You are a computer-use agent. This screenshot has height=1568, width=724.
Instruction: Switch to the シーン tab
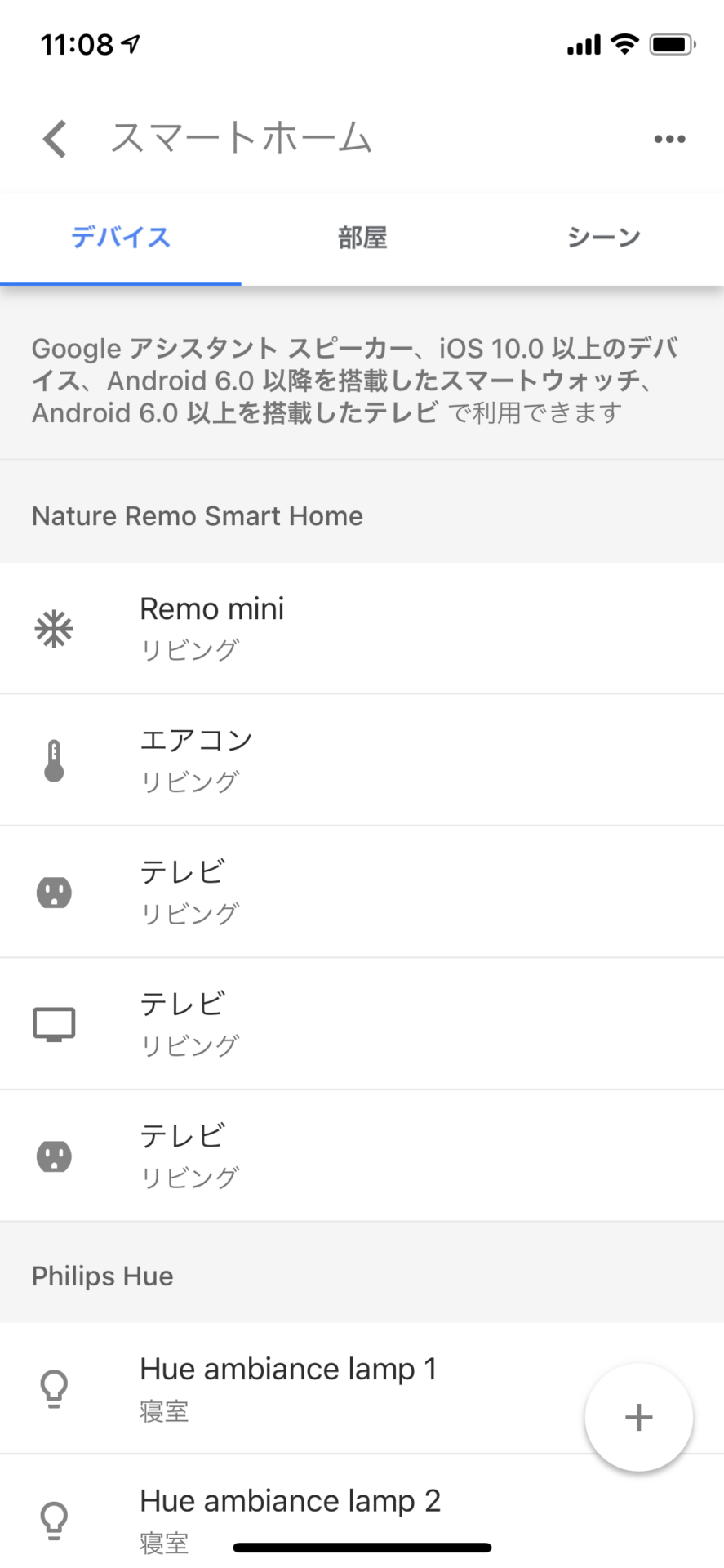pyautogui.click(x=603, y=238)
